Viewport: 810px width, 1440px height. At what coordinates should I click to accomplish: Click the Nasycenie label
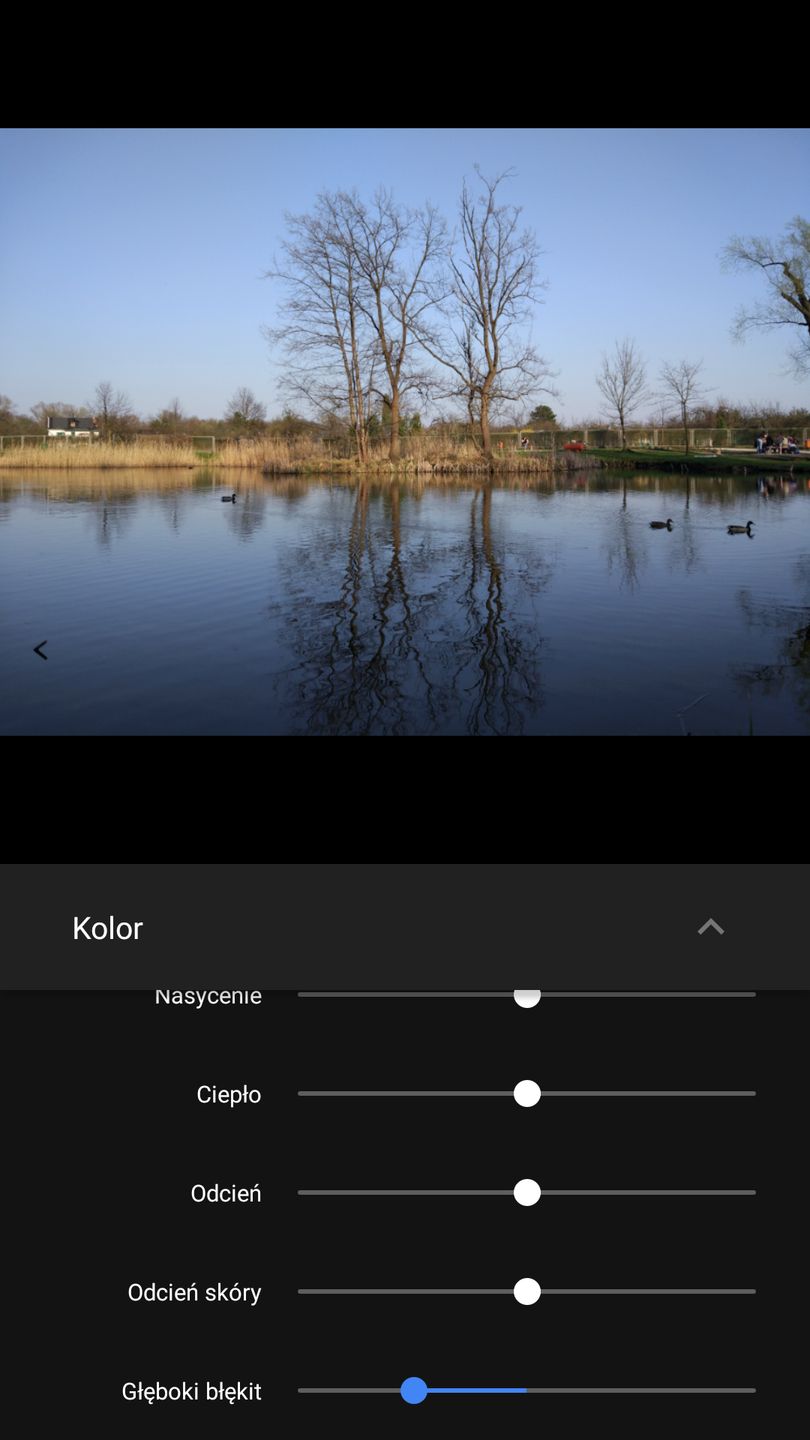click(207, 995)
